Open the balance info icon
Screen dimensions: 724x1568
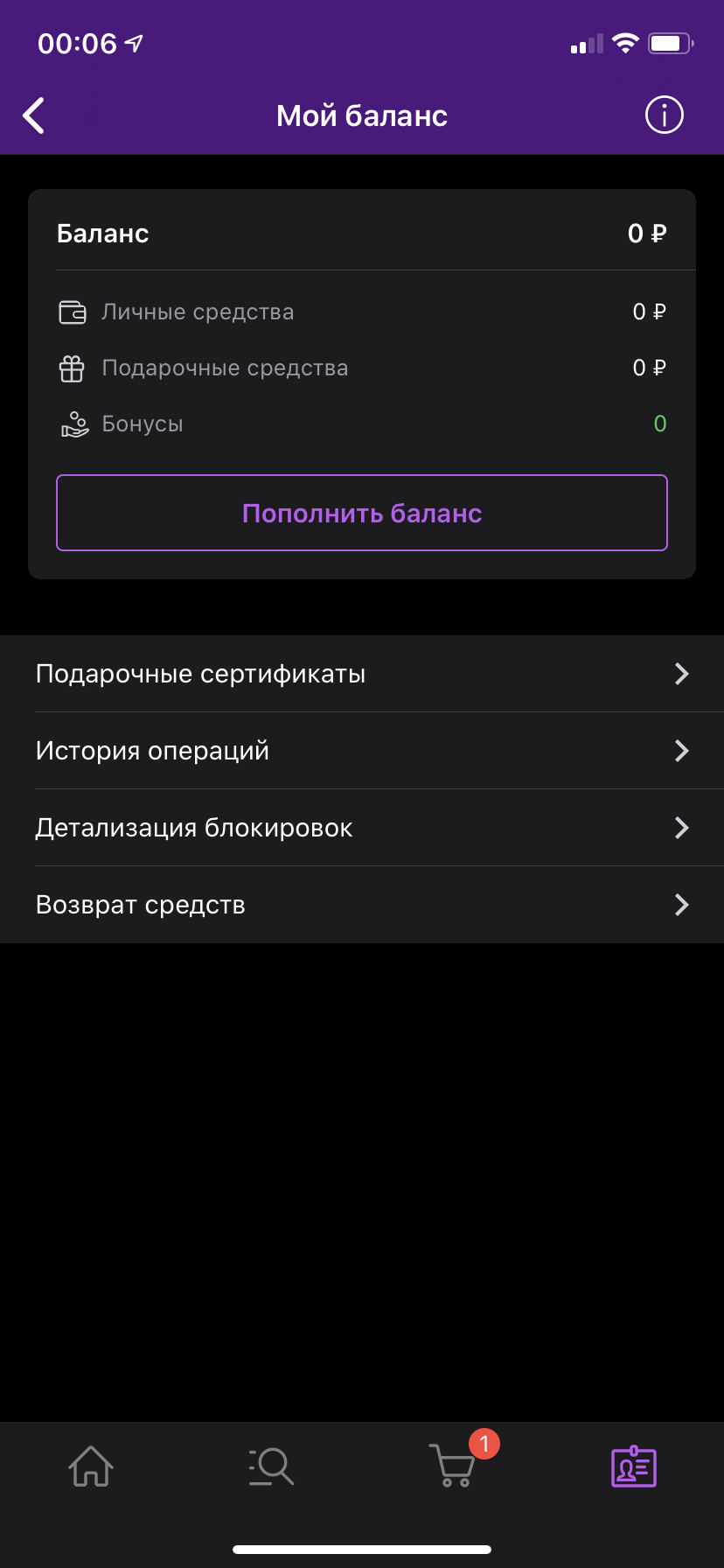[664, 115]
